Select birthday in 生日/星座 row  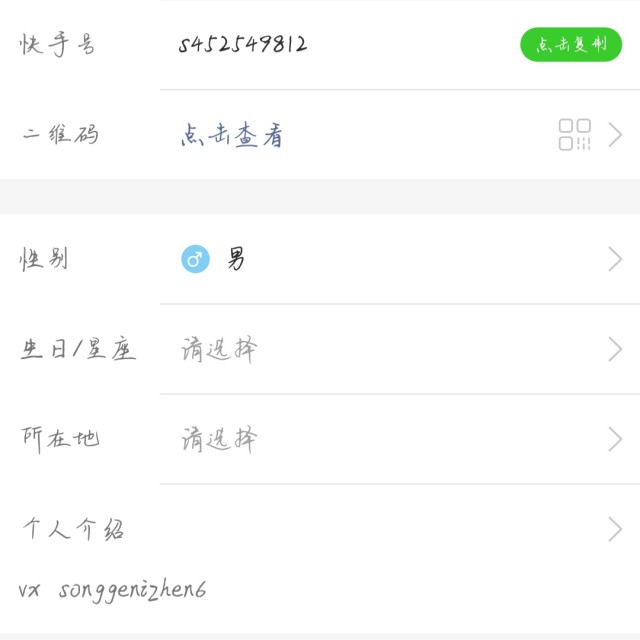pos(320,349)
